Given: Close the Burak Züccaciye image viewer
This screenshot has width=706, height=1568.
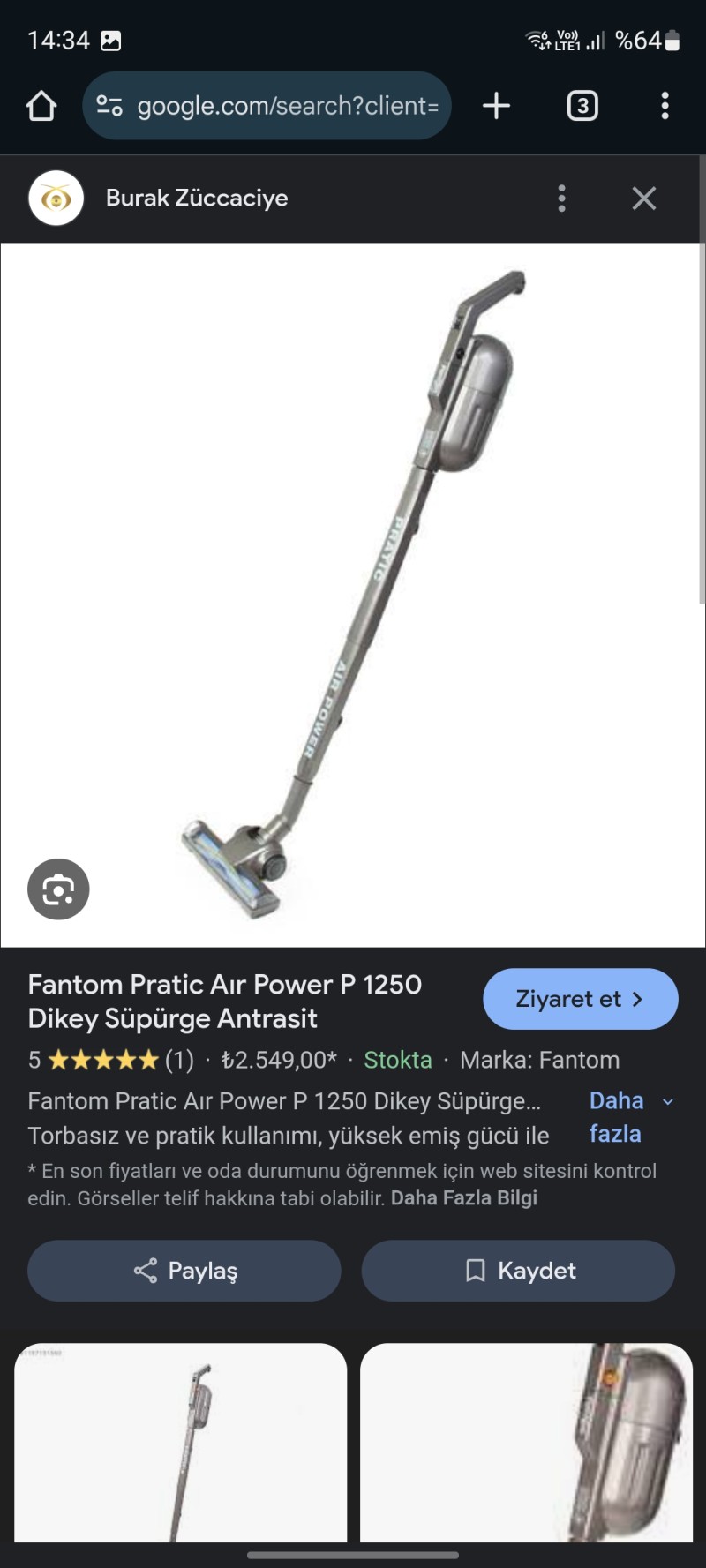Looking at the screenshot, I should click(x=644, y=199).
